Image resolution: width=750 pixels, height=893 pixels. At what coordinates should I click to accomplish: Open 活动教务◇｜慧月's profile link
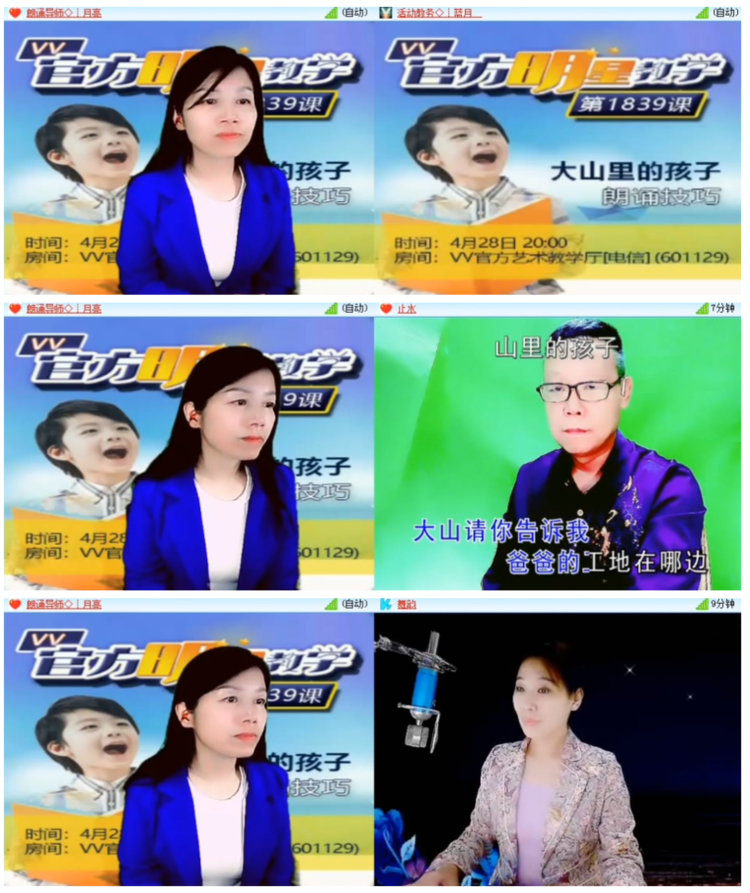(x=427, y=10)
